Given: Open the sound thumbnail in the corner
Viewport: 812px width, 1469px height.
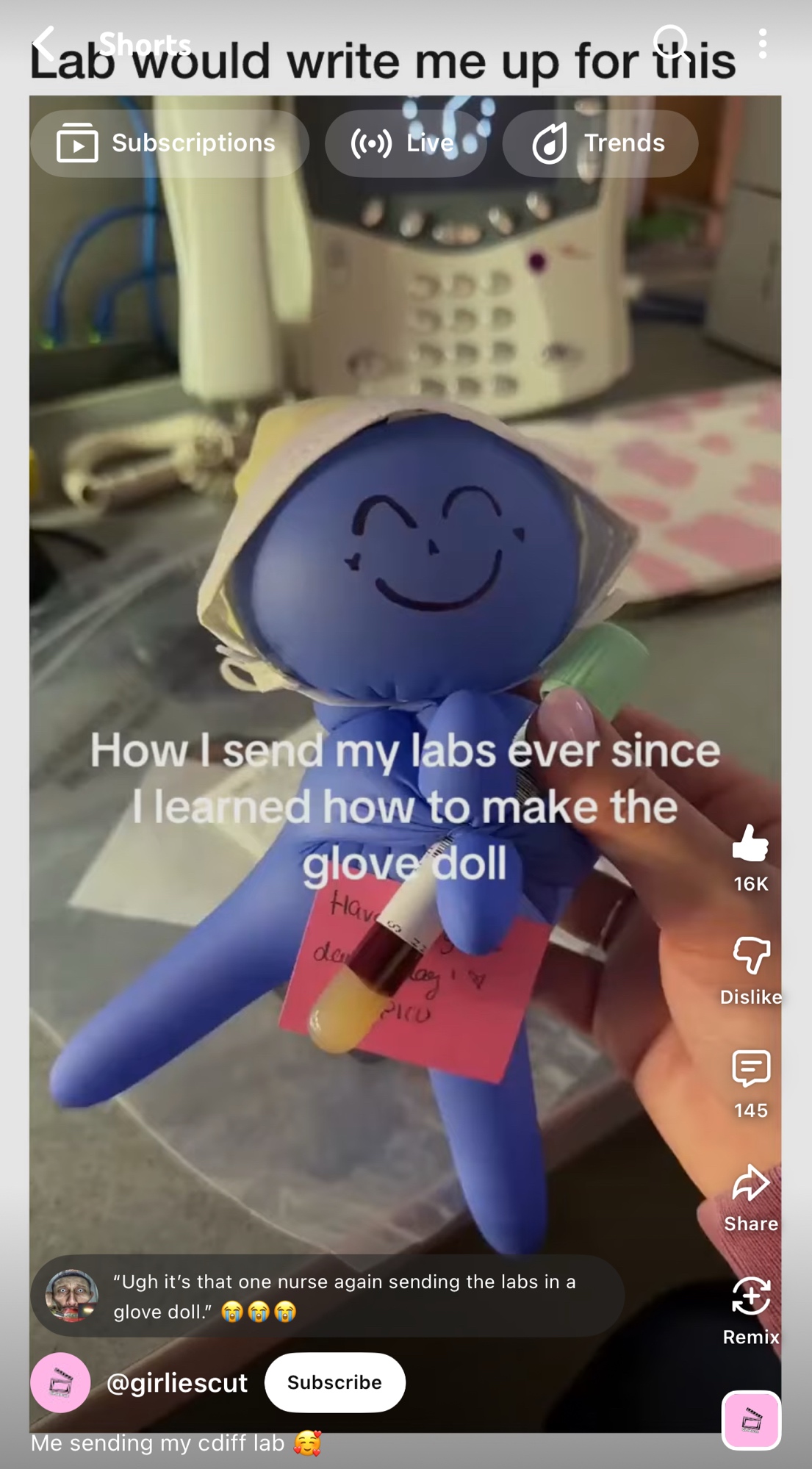Looking at the screenshot, I should click(751, 1420).
